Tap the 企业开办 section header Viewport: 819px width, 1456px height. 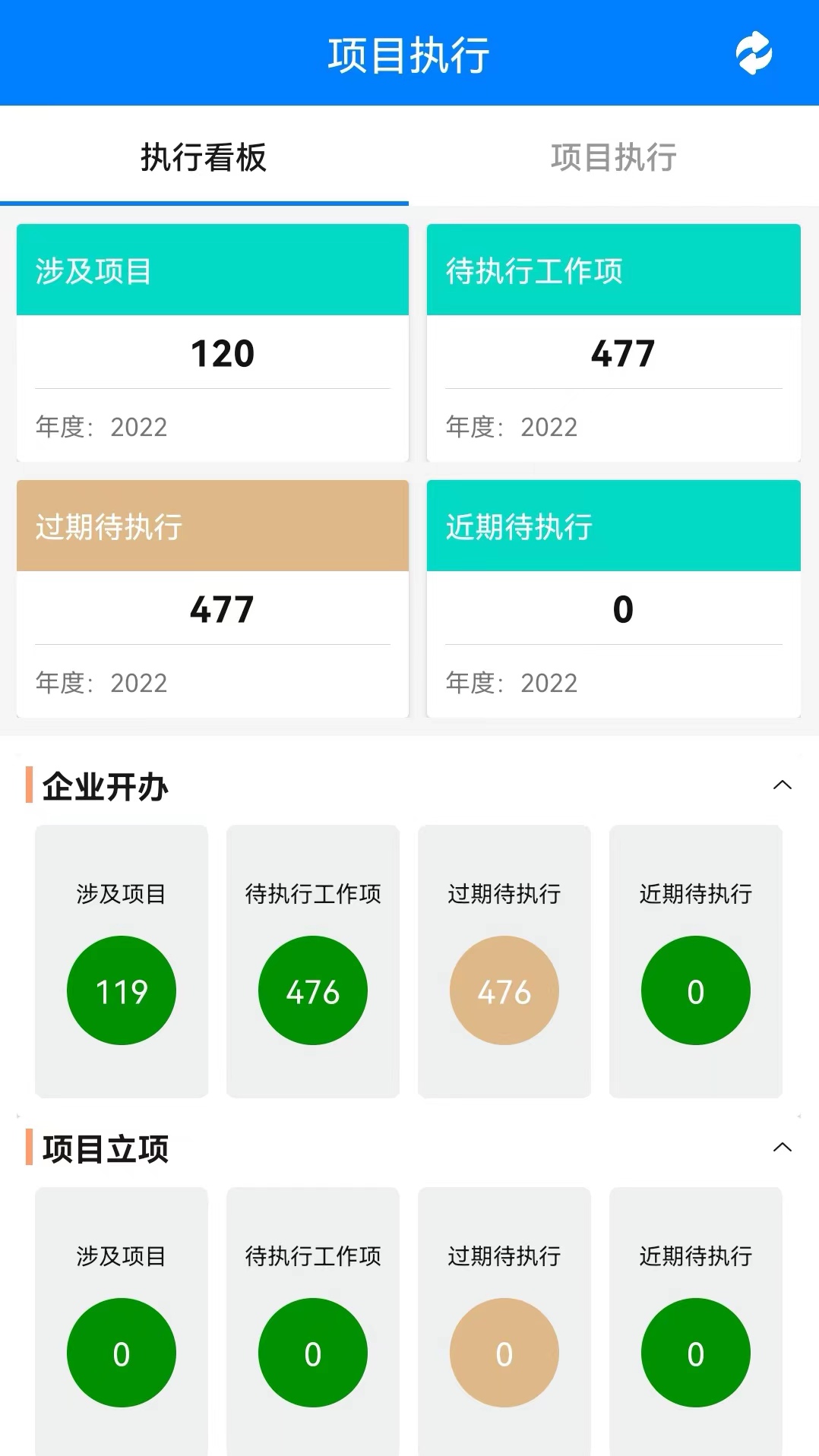pos(105,787)
